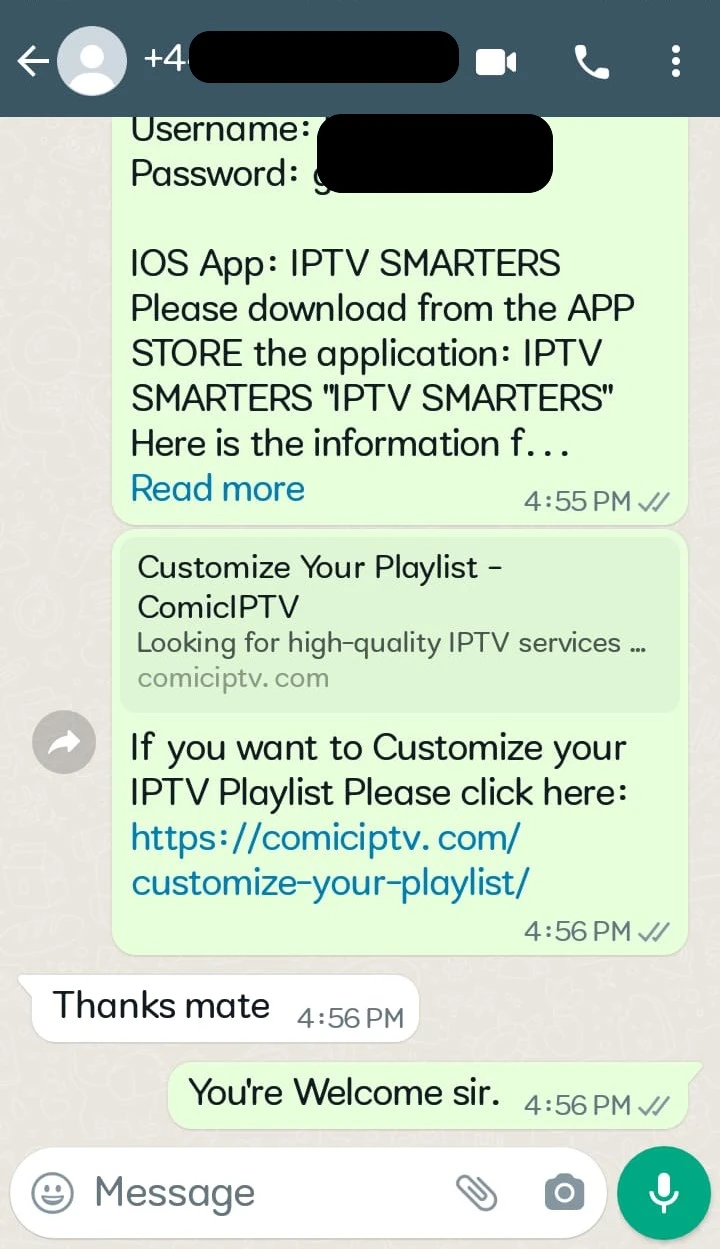Tap the voice message microphone button
The image size is (720, 1249).
[x=663, y=1192]
